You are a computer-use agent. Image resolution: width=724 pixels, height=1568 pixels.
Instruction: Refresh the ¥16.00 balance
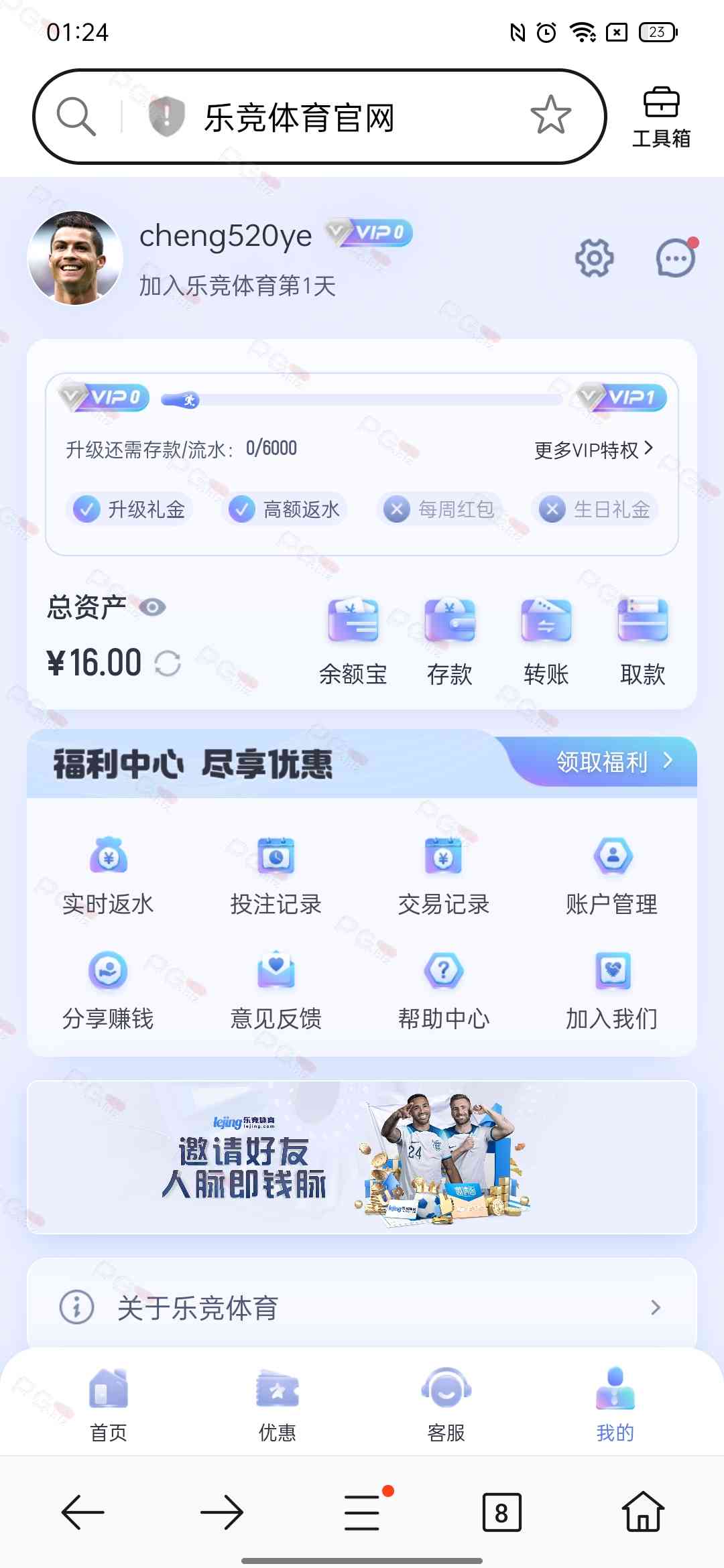tap(168, 663)
